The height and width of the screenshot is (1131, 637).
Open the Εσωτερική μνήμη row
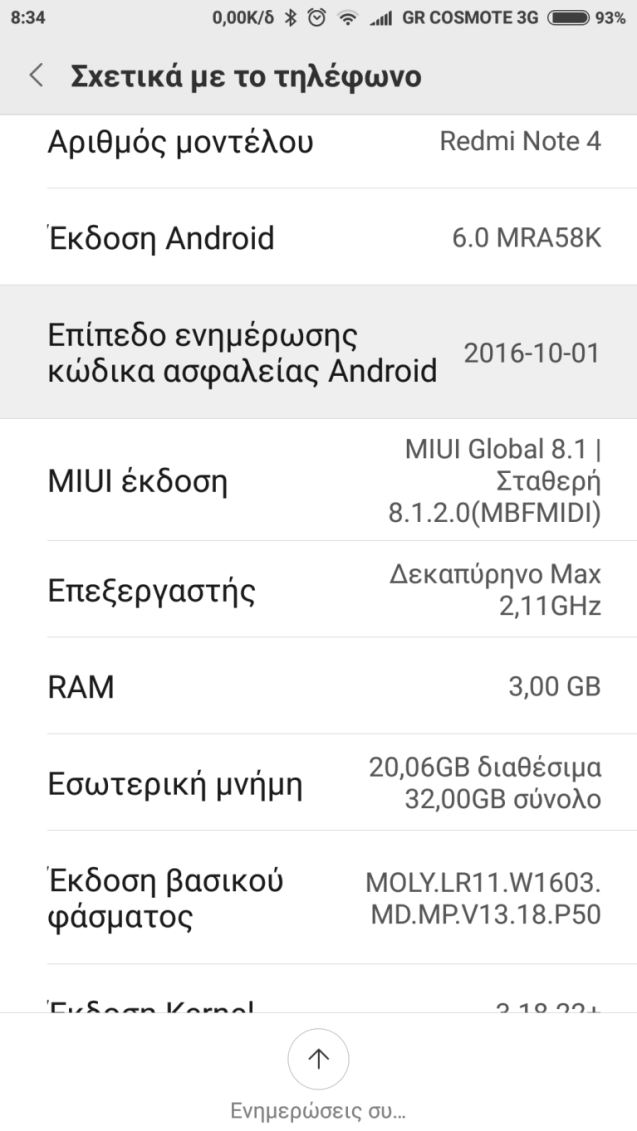tap(318, 785)
